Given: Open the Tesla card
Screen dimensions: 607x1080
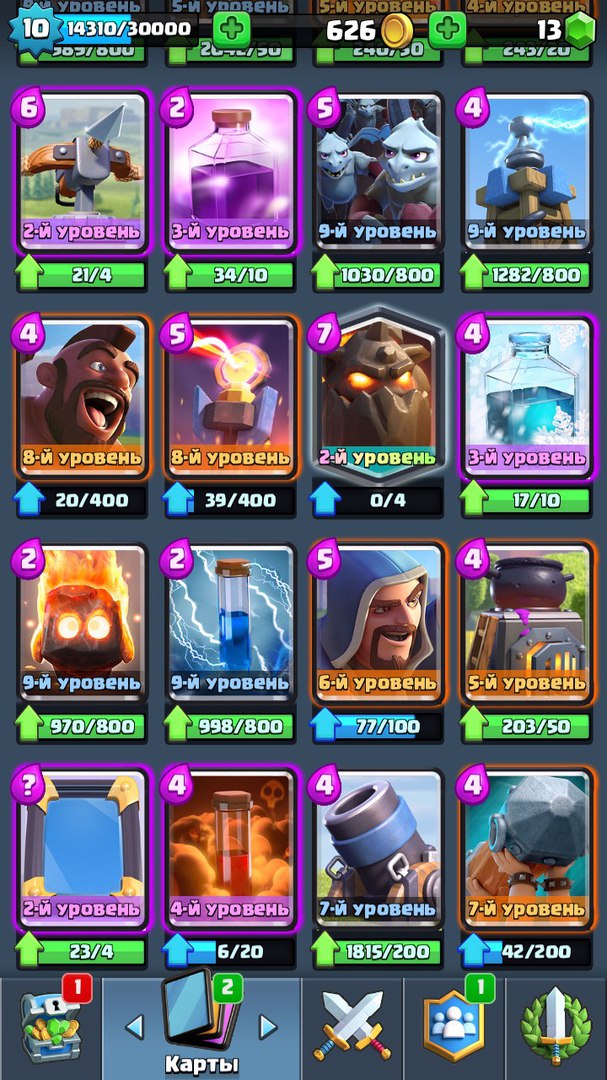Looking at the screenshot, I should coord(526,172).
